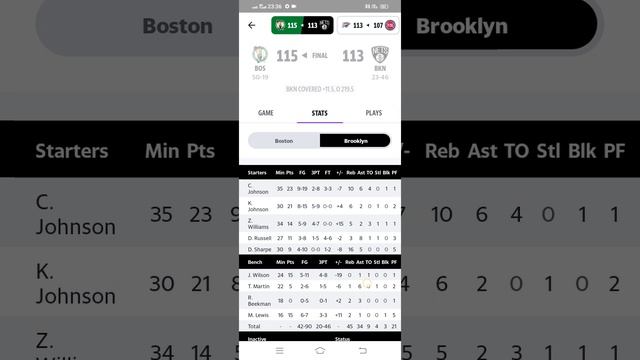Switch to the GAME tab
640x360 pixels.
[266, 113]
